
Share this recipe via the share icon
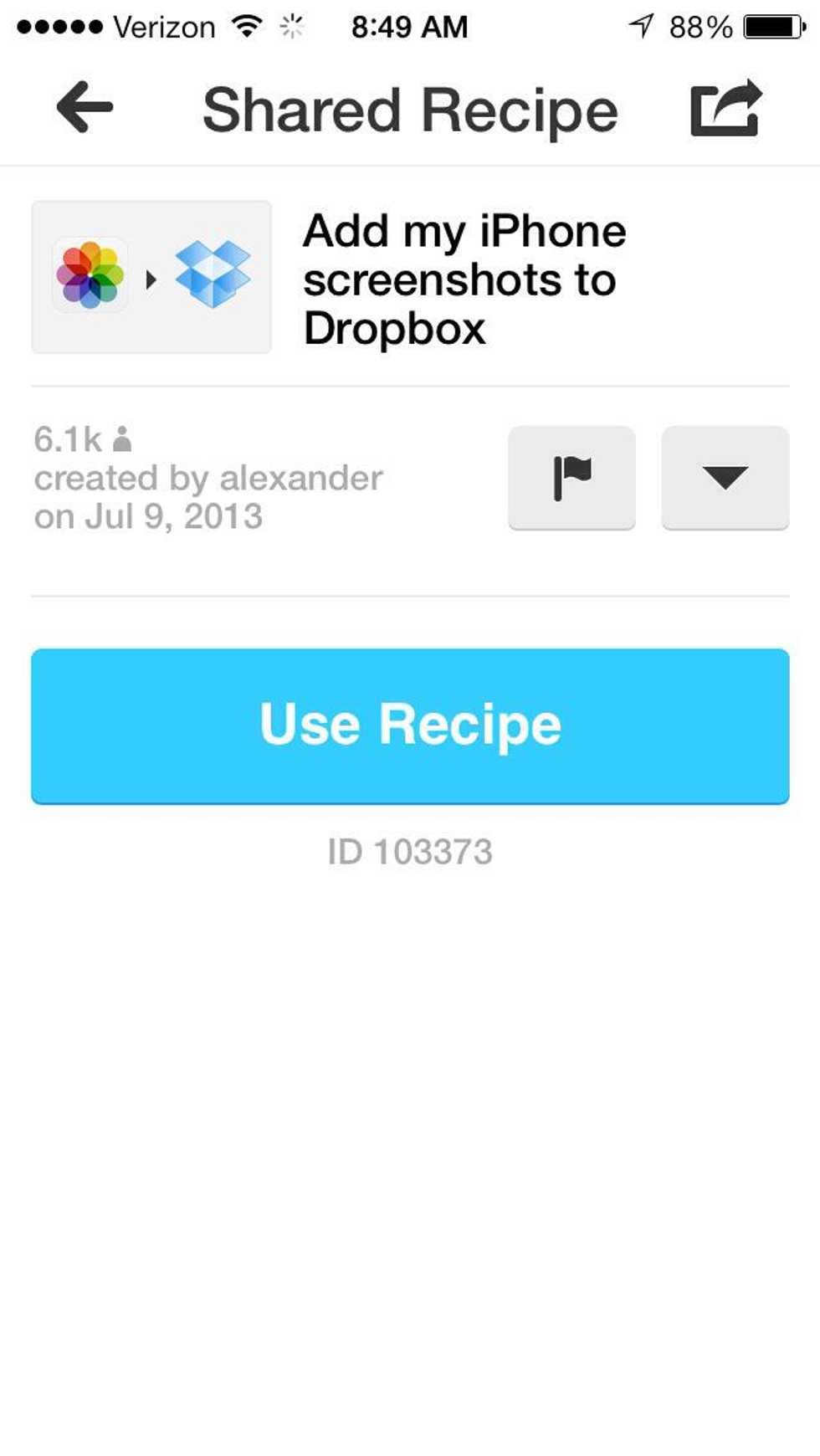tap(725, 108)
